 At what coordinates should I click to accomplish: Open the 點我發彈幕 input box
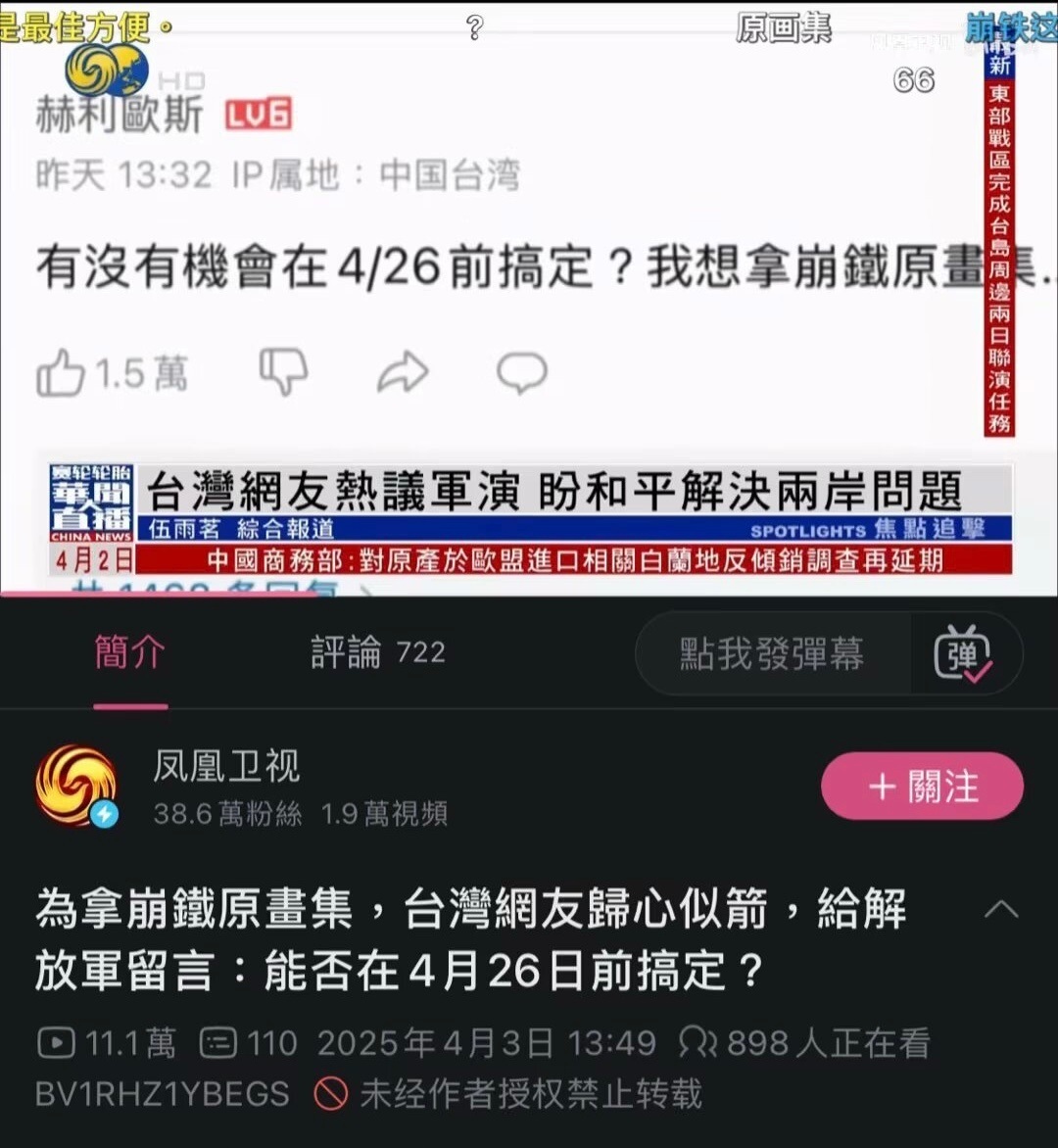[772, 653]
